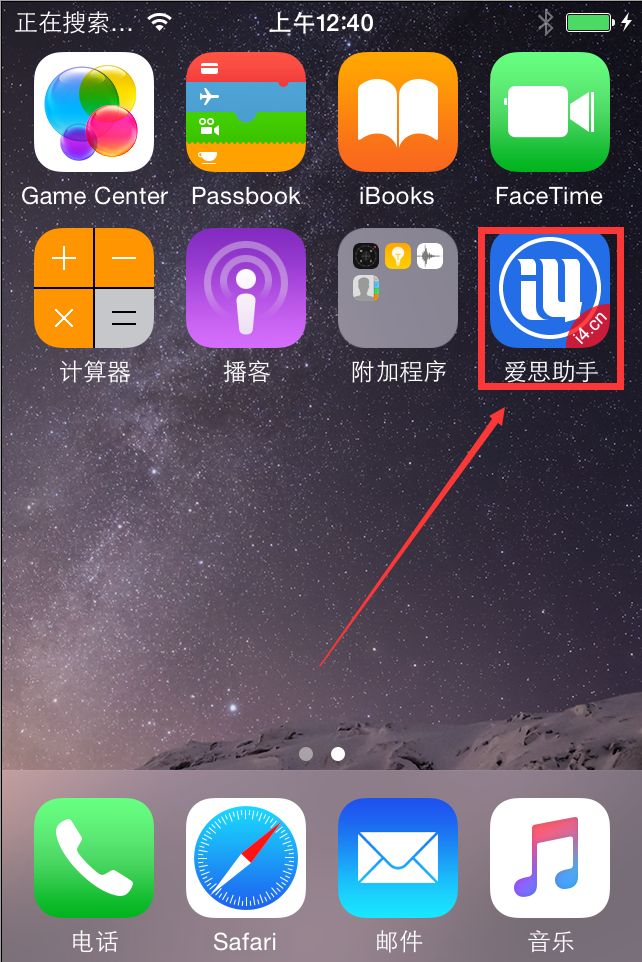Start FaceTime
This screenshot has width=642, height=962.
tap(550, 112)
